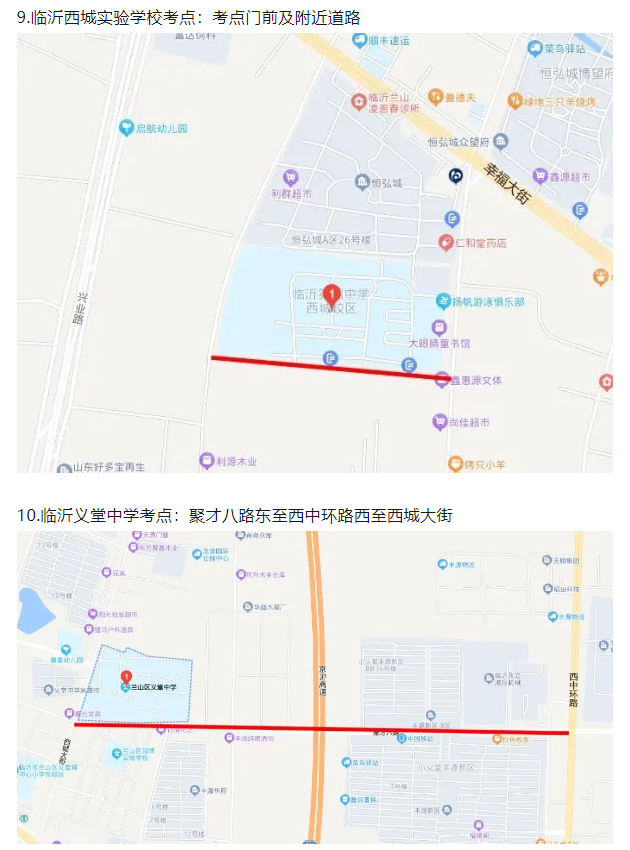
Task: View the 临沂义堂中学 map image
Action: [314, 687]
